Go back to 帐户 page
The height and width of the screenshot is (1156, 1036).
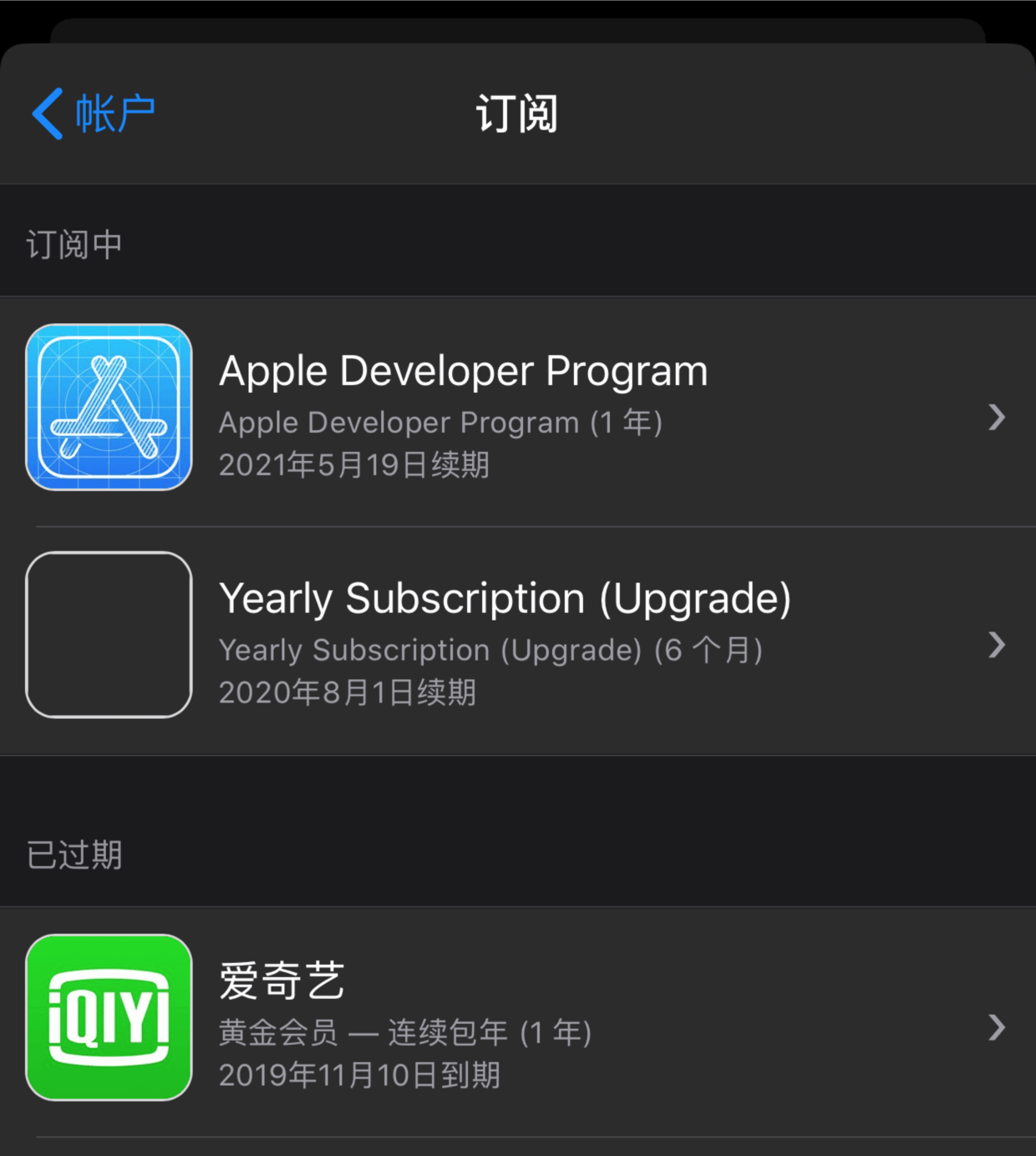point(94,114)
